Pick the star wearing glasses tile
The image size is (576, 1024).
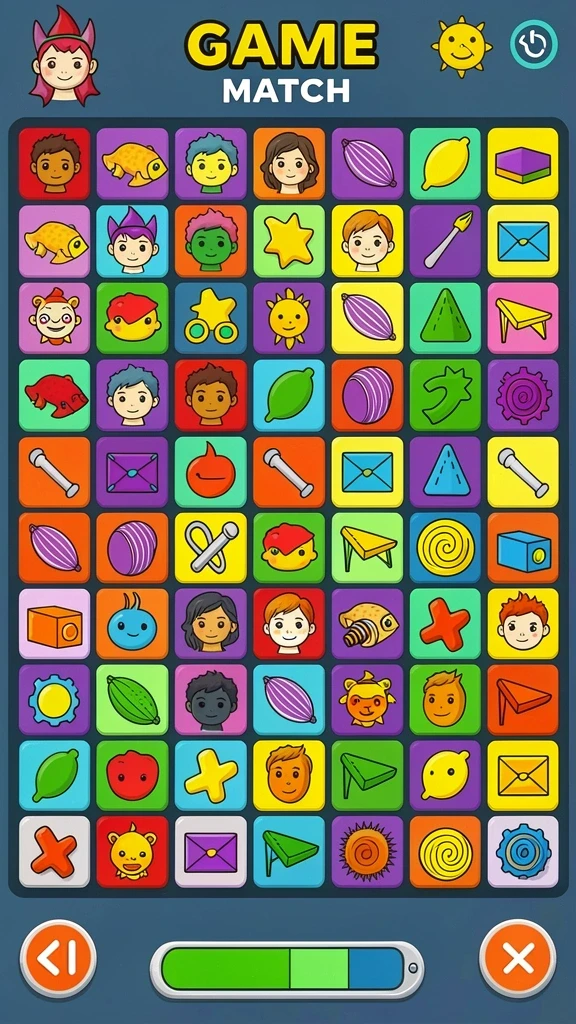point(211,318)
